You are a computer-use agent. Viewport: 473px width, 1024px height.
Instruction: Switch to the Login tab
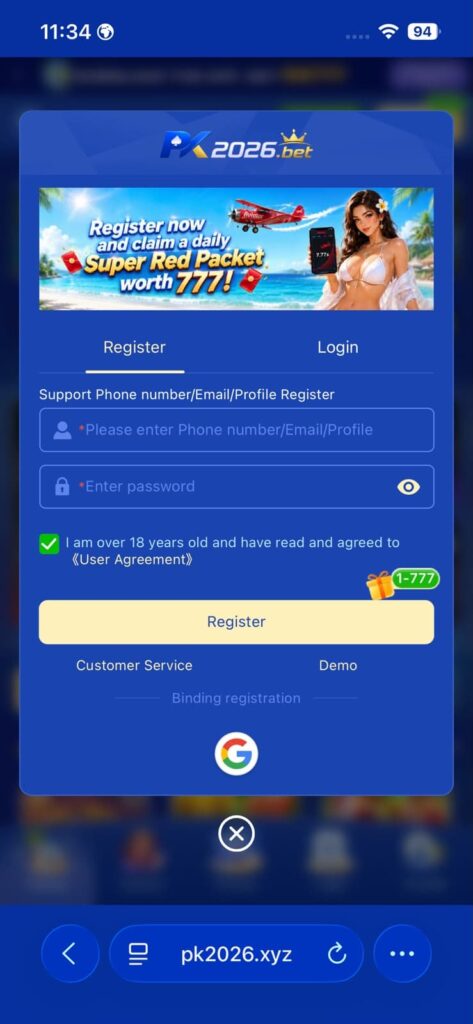click(x=338, y=347)
